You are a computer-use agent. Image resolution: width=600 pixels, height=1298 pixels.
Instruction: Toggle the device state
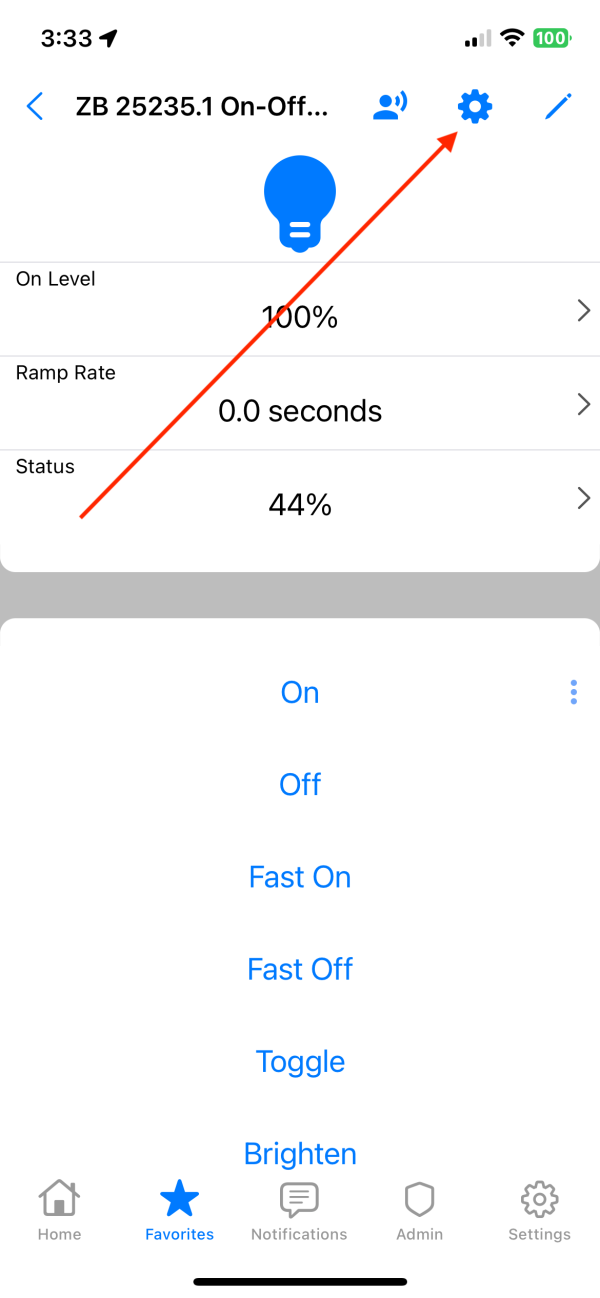[300, 1061]
